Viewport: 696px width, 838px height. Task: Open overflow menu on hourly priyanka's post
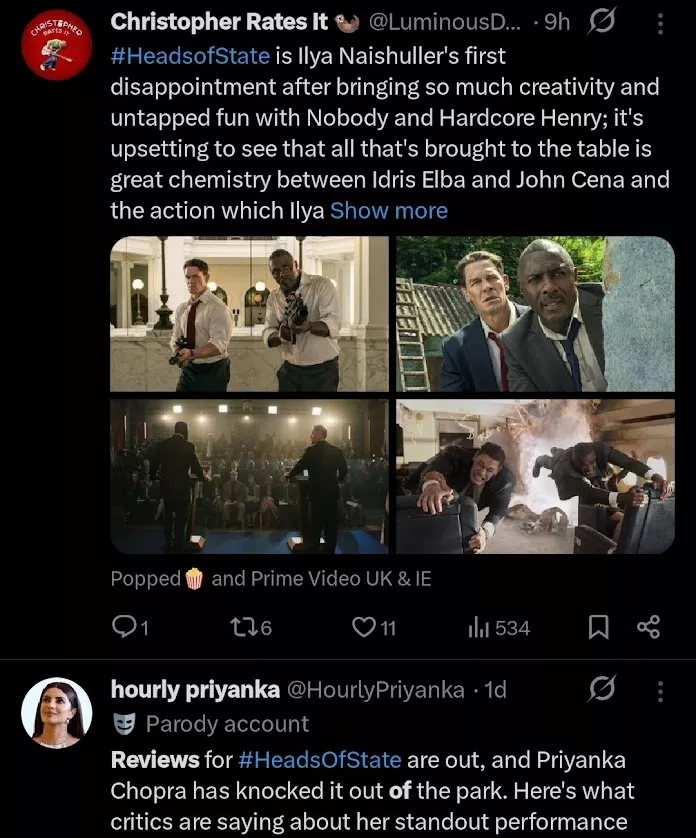pos(660,690)
